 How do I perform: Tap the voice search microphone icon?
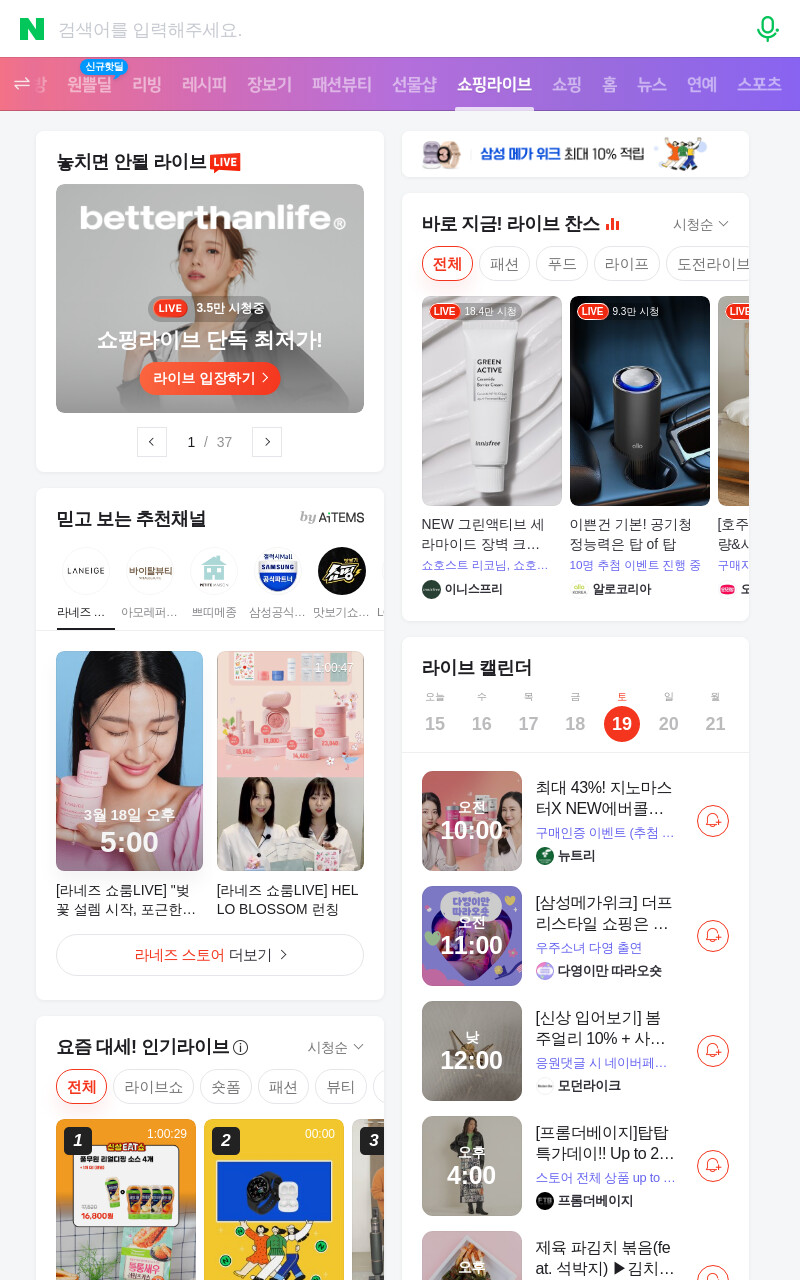coord(767,28)
